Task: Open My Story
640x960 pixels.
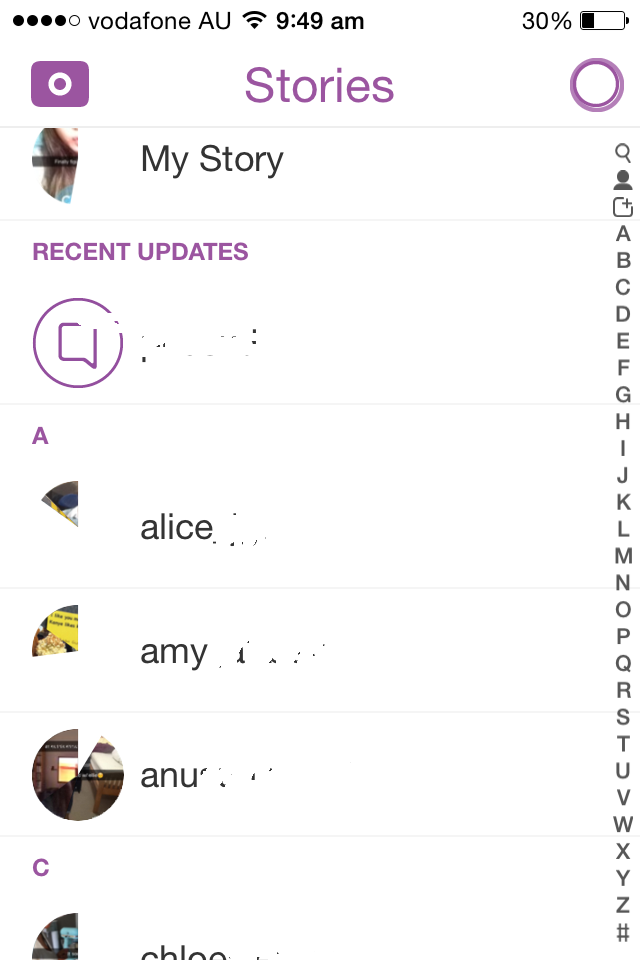Action: pyautogui.click(x=212, y=160)
